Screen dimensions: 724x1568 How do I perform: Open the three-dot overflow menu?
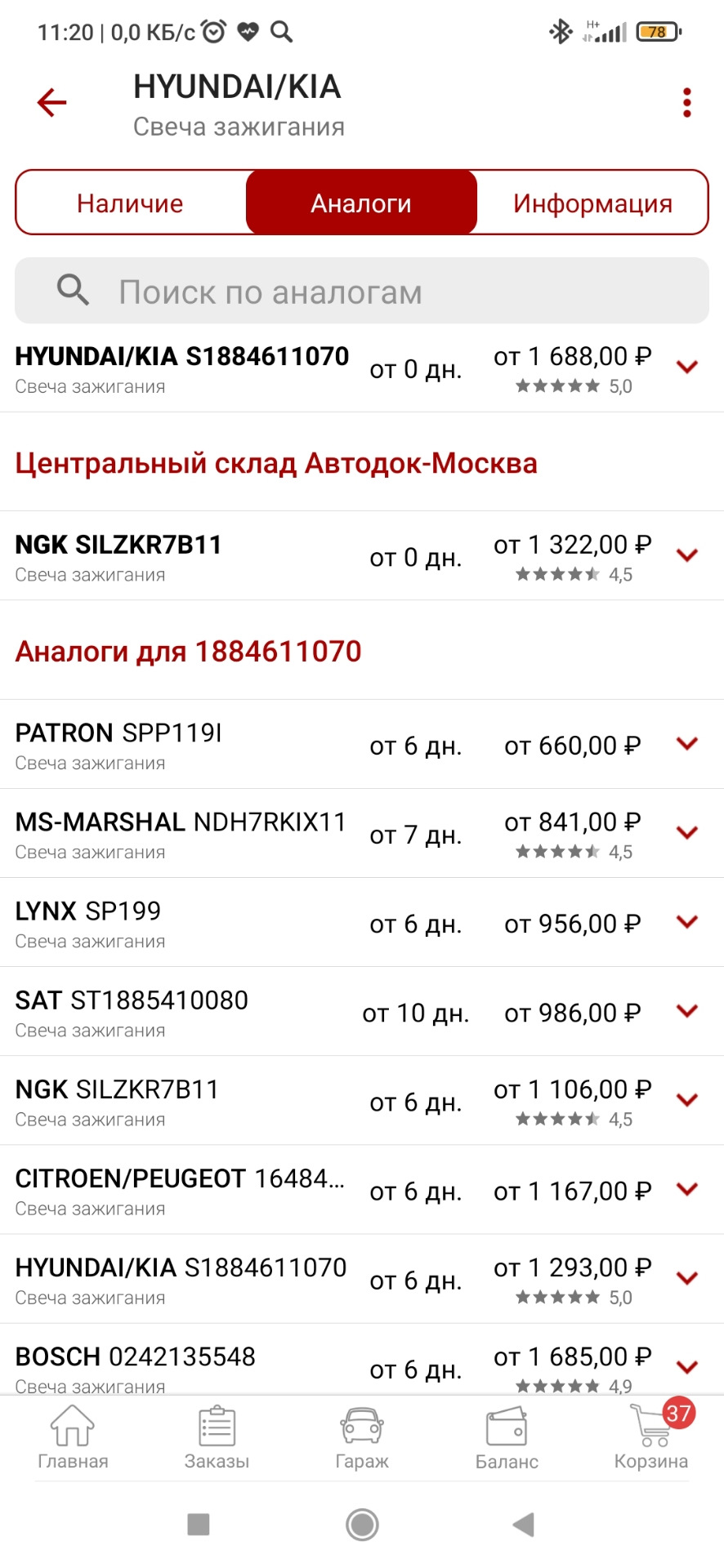[x=686, y=103]
